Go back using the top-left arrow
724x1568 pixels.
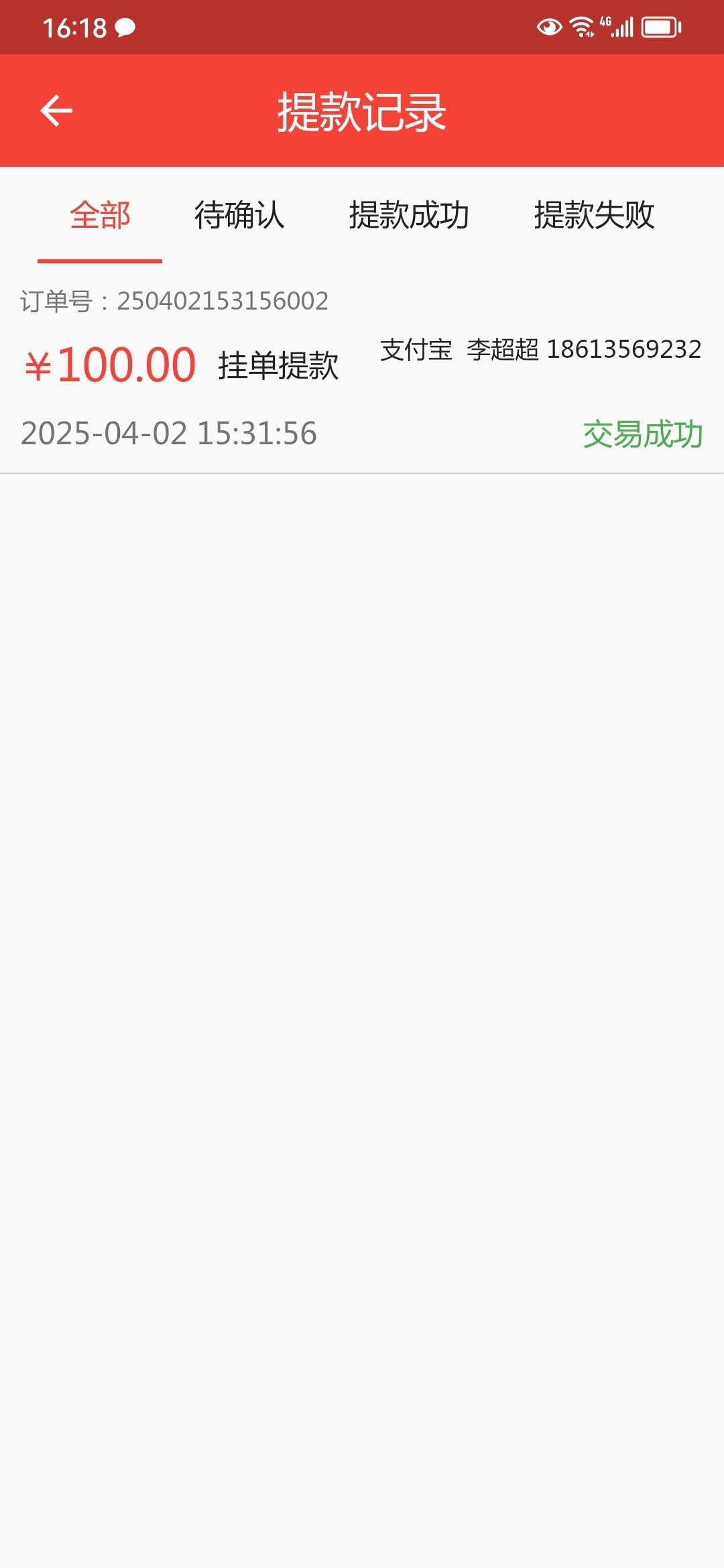click(56, 111)
